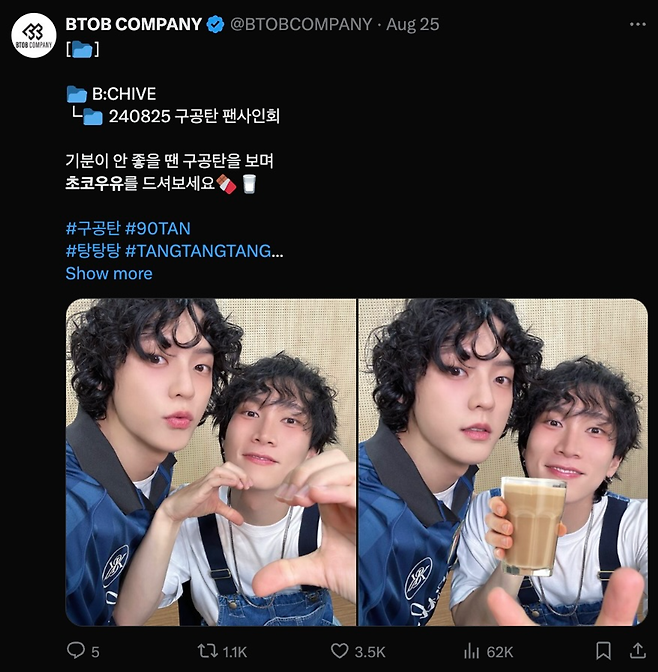
Task: Like the post with 3.5K likes
Action: click(340, 650)
